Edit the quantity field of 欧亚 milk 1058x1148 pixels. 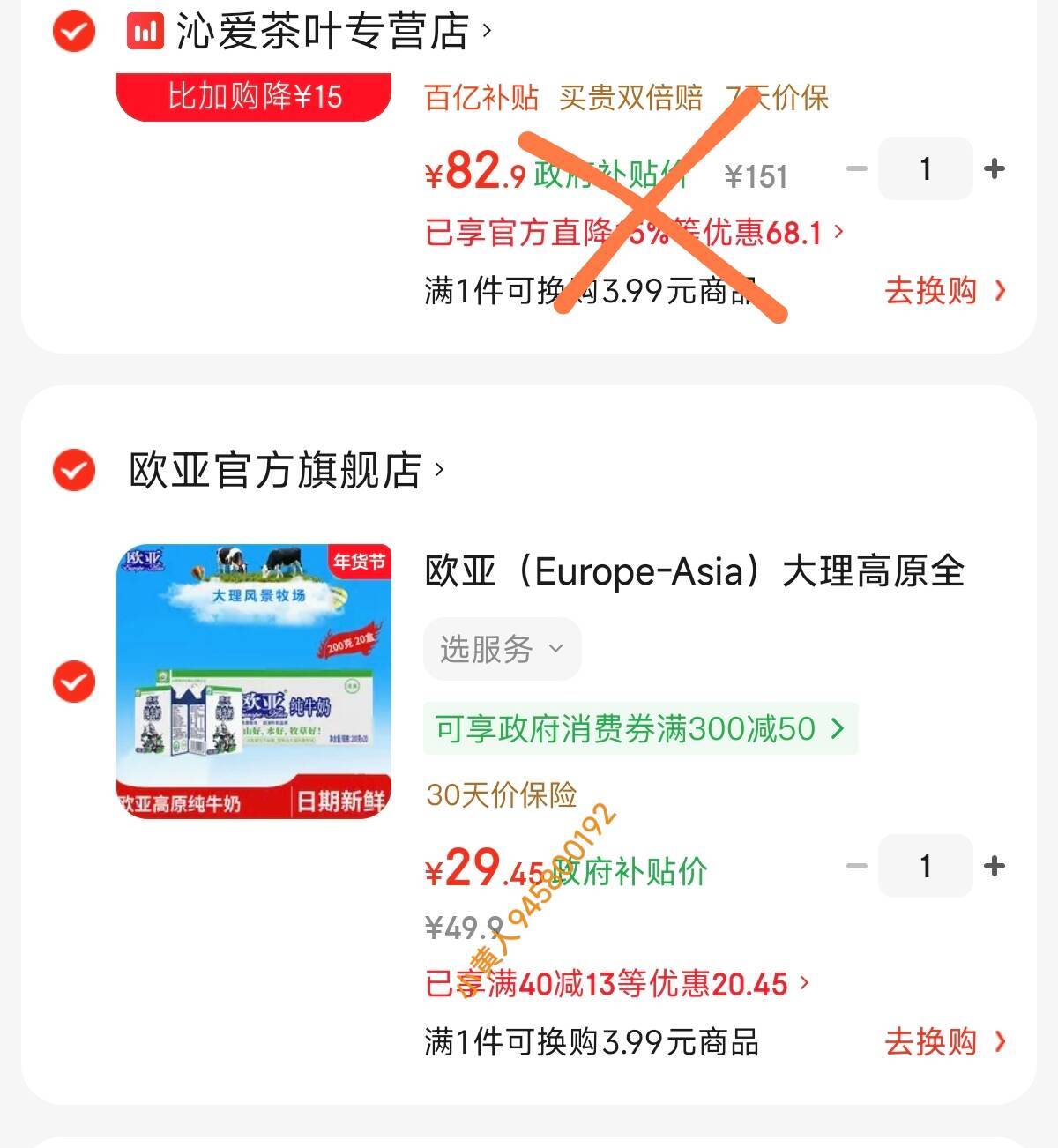pyautogui.click(x=925, y=866)
